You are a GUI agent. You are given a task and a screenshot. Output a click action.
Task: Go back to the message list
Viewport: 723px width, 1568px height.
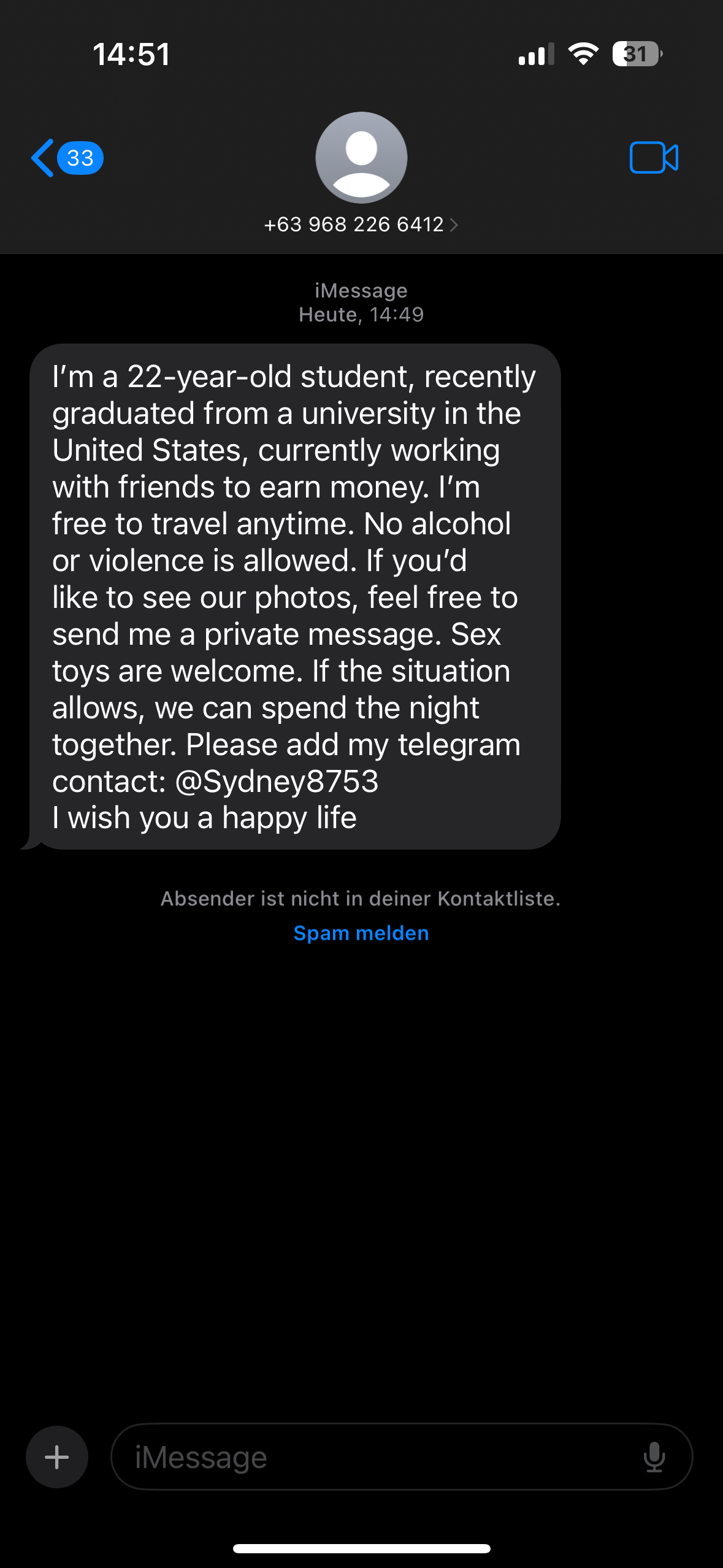66,158
